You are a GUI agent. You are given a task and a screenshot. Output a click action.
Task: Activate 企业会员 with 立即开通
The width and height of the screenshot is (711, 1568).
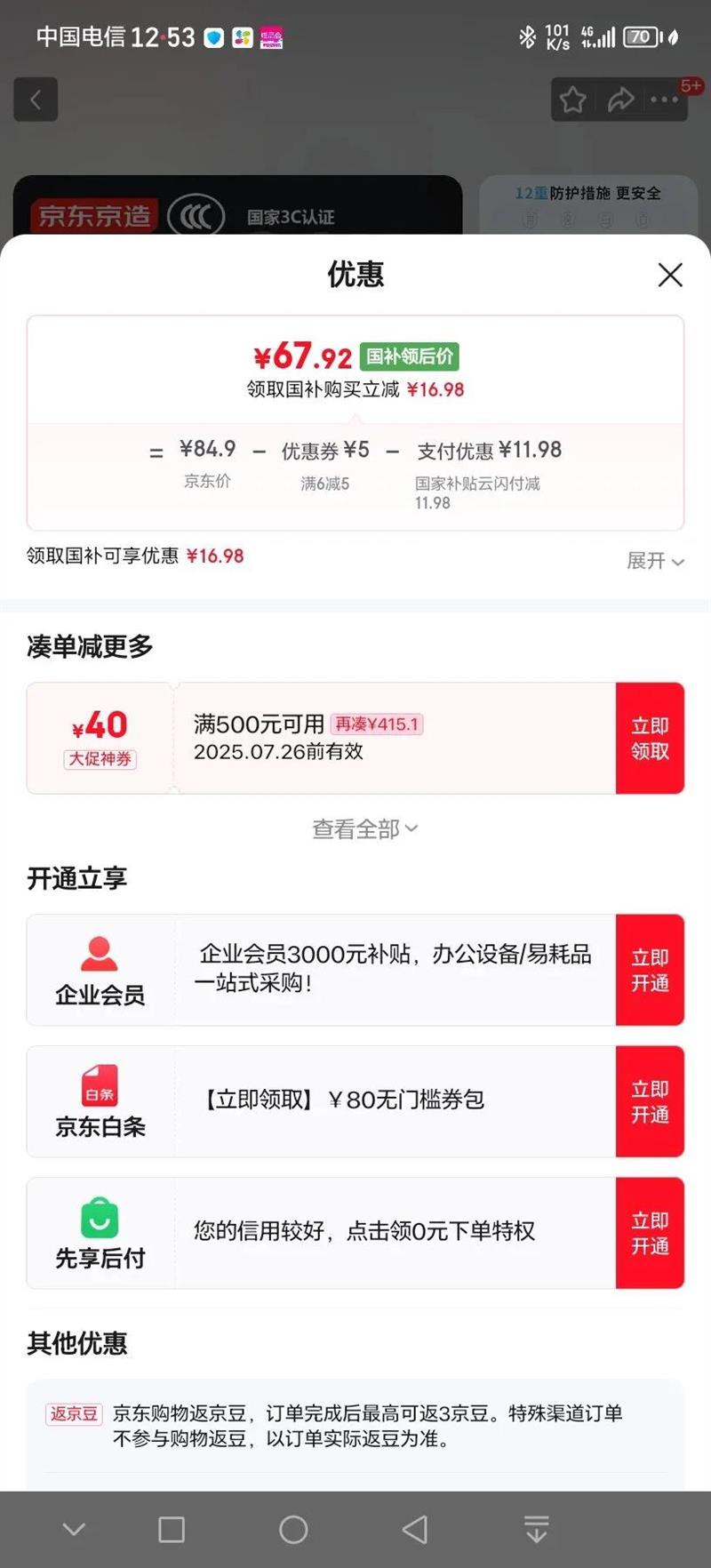pyautogui.click(x=650, y=970)
